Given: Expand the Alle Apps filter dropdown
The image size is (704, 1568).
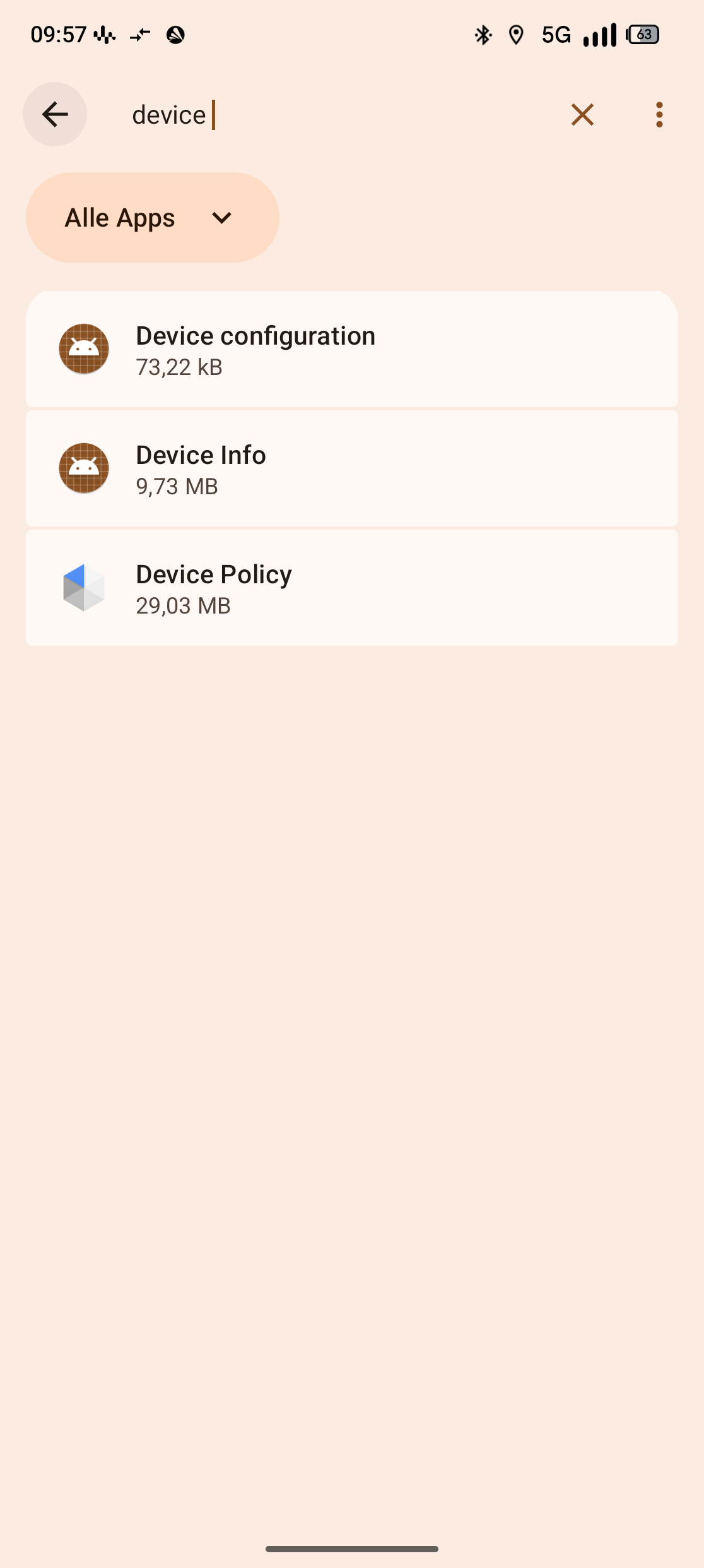Looking at the screenshot, I should [152, 218].
